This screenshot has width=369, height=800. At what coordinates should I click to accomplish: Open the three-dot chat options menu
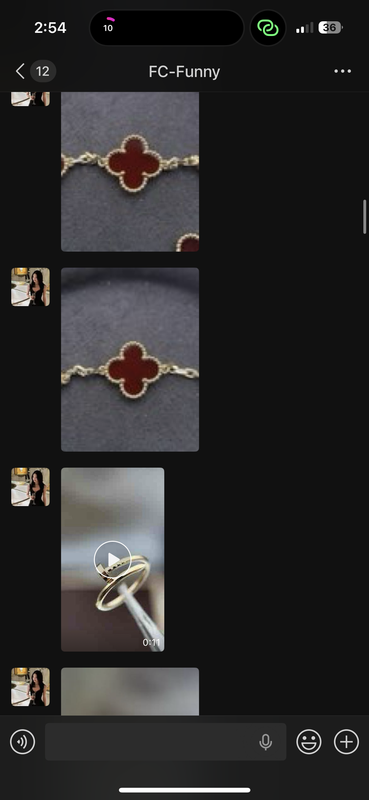tap(342, 71)
